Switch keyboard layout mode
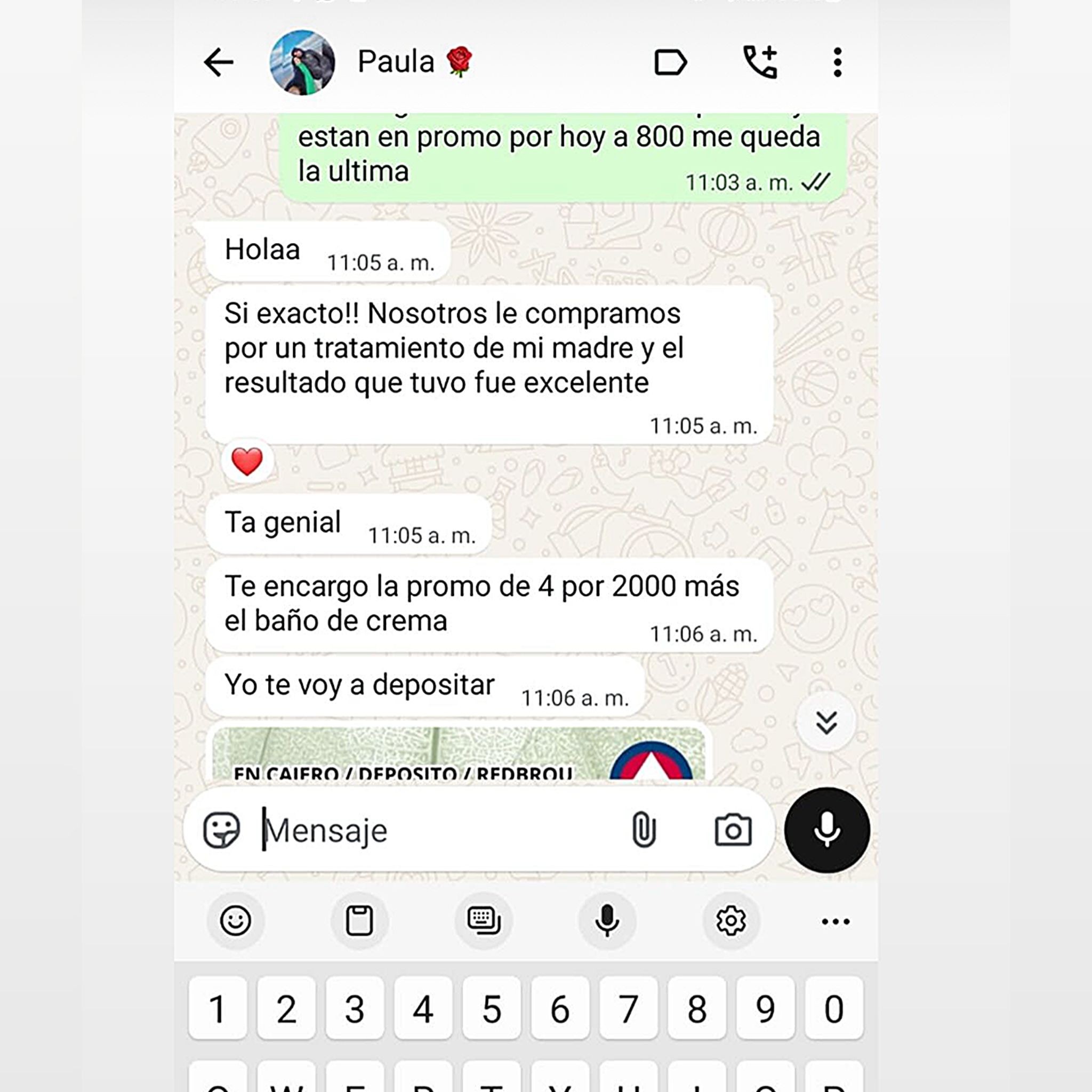Screen dimensions: 1092x1092 tap(483, 921)
